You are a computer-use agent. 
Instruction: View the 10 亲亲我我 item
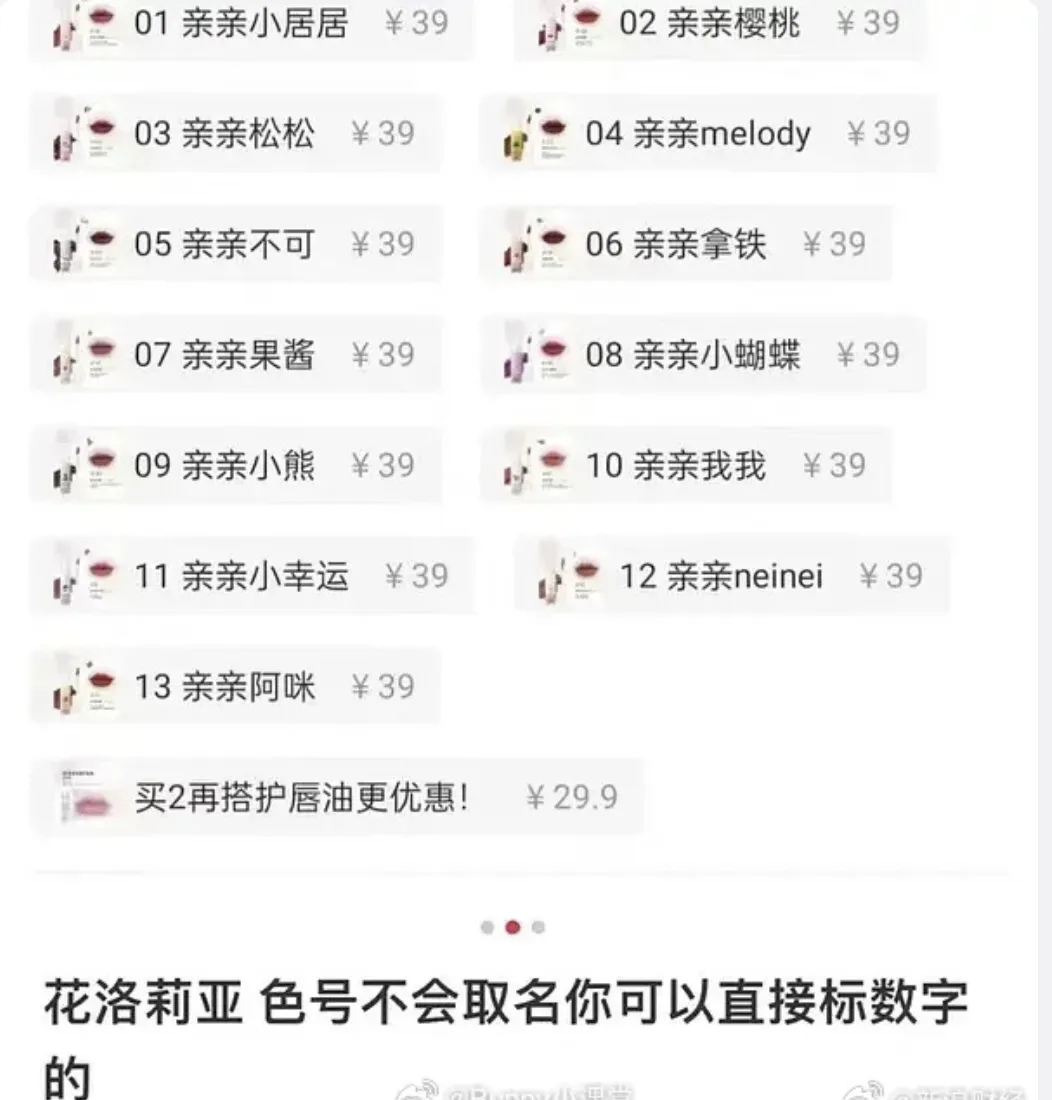(686, 466)
